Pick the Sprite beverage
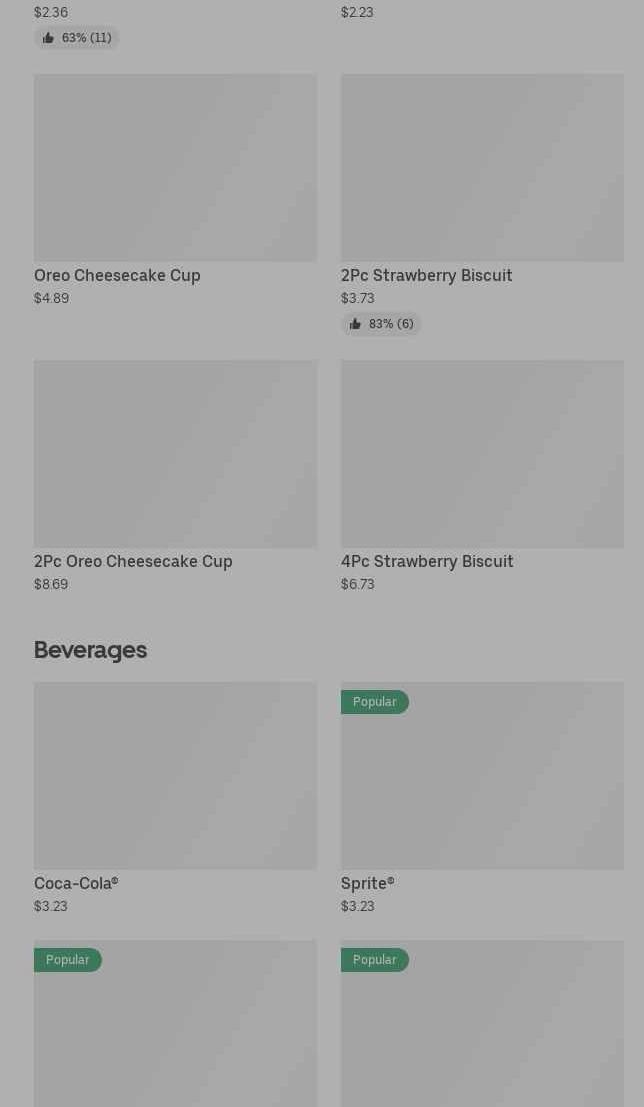The image size is (644, 1107). tap(482, 798)
